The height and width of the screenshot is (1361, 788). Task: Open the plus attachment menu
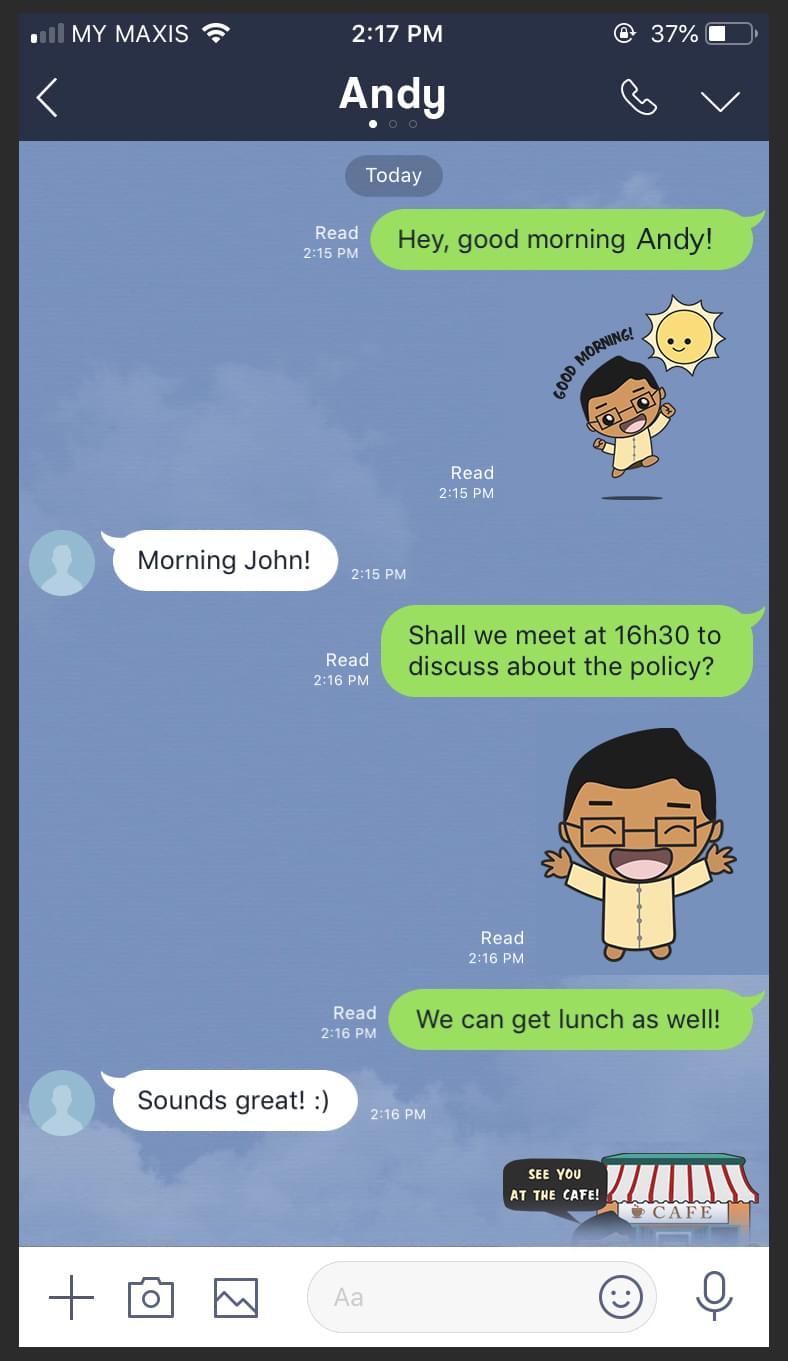(71, 1298)
